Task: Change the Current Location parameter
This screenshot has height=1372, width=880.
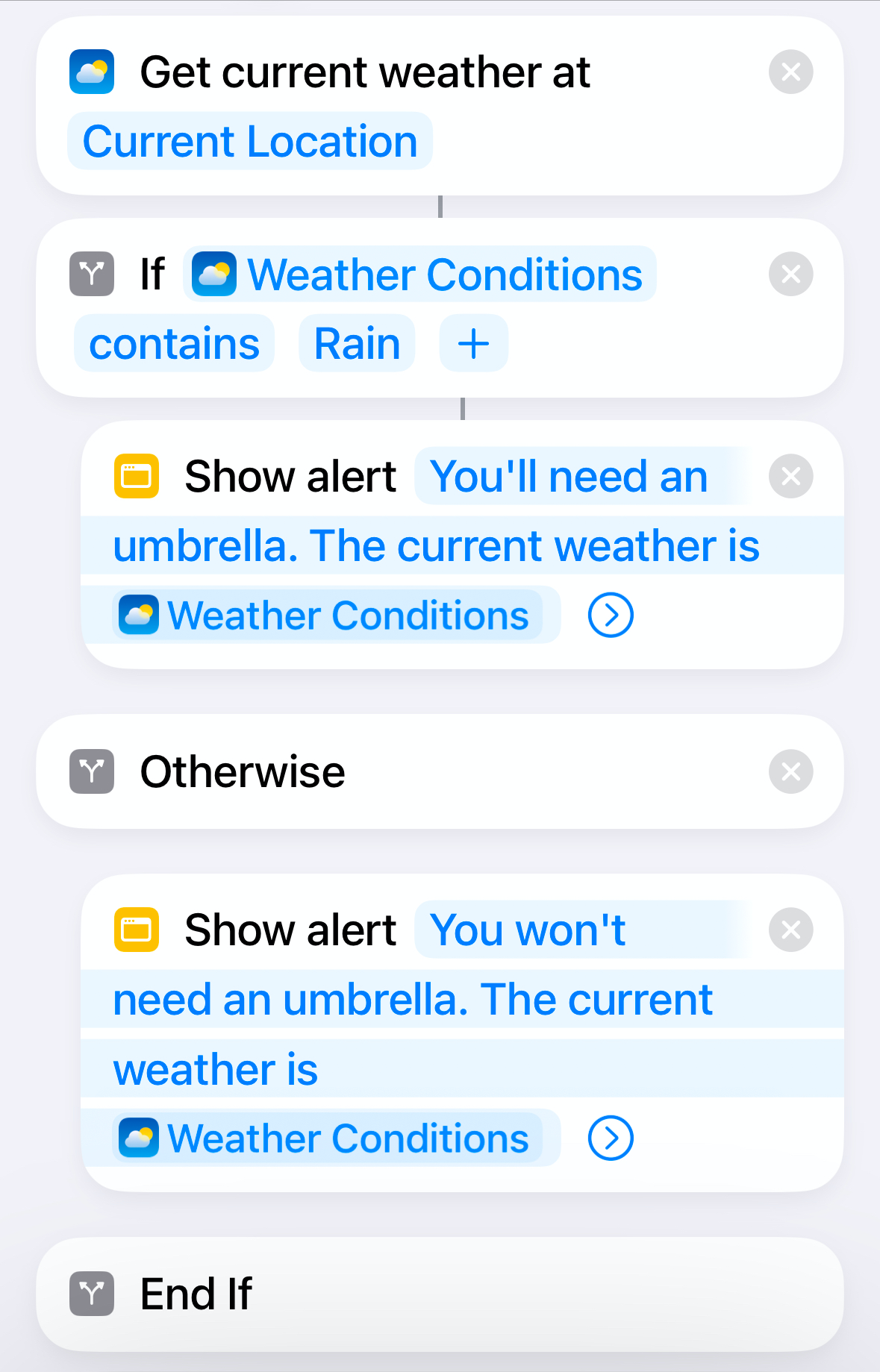Action: pyautogui.click(x=249, y=142)
